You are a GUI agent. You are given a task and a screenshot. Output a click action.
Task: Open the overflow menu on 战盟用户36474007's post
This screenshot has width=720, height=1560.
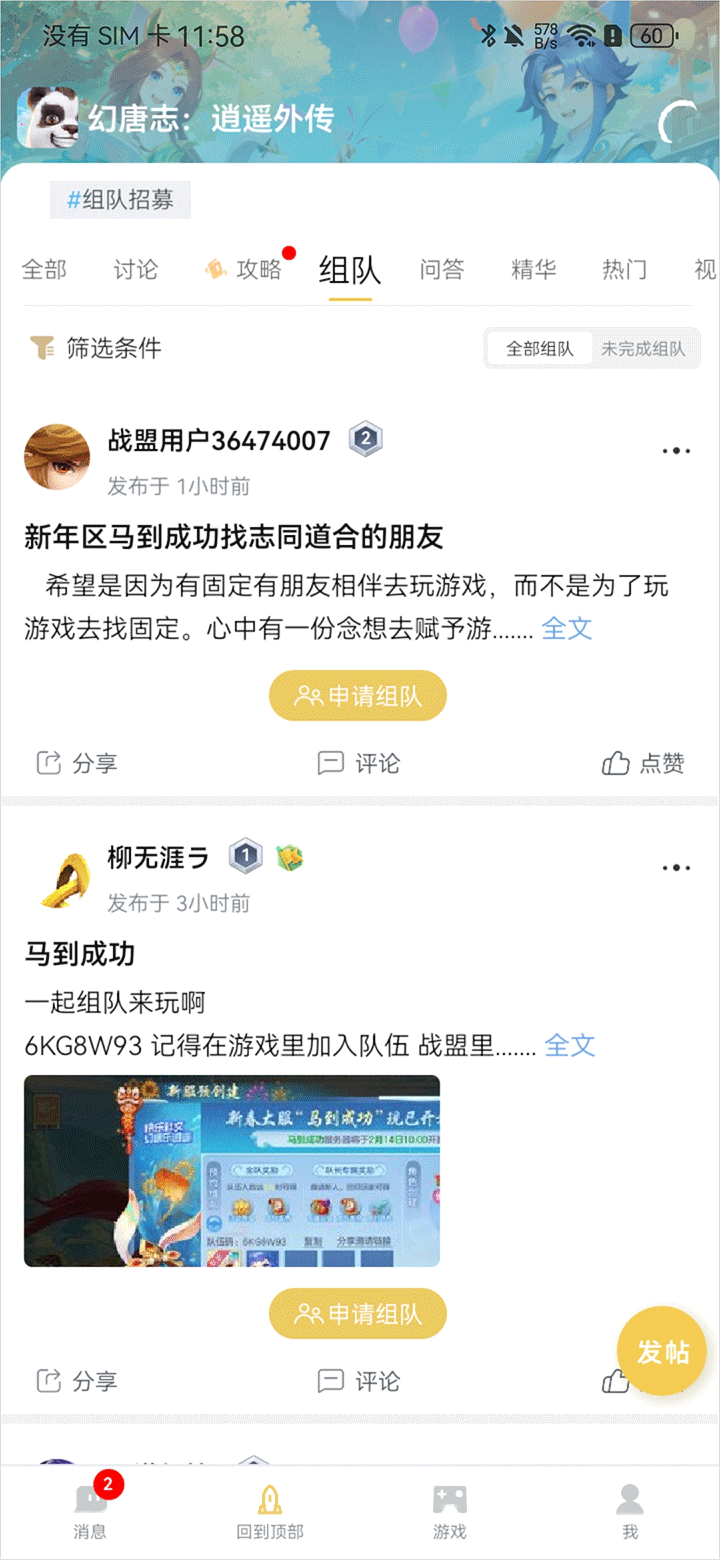coord(676,451)
